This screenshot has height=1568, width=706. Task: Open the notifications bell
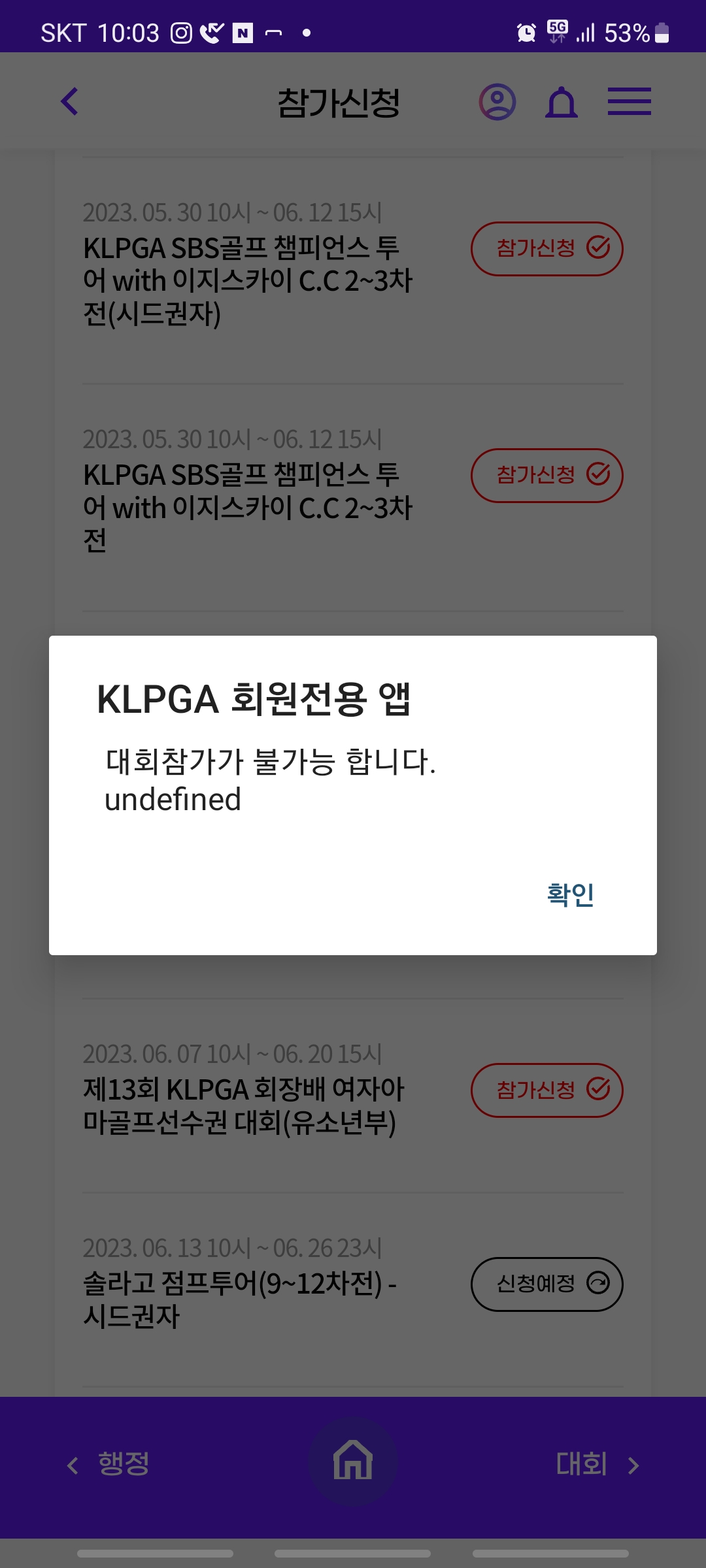point(562,102)
